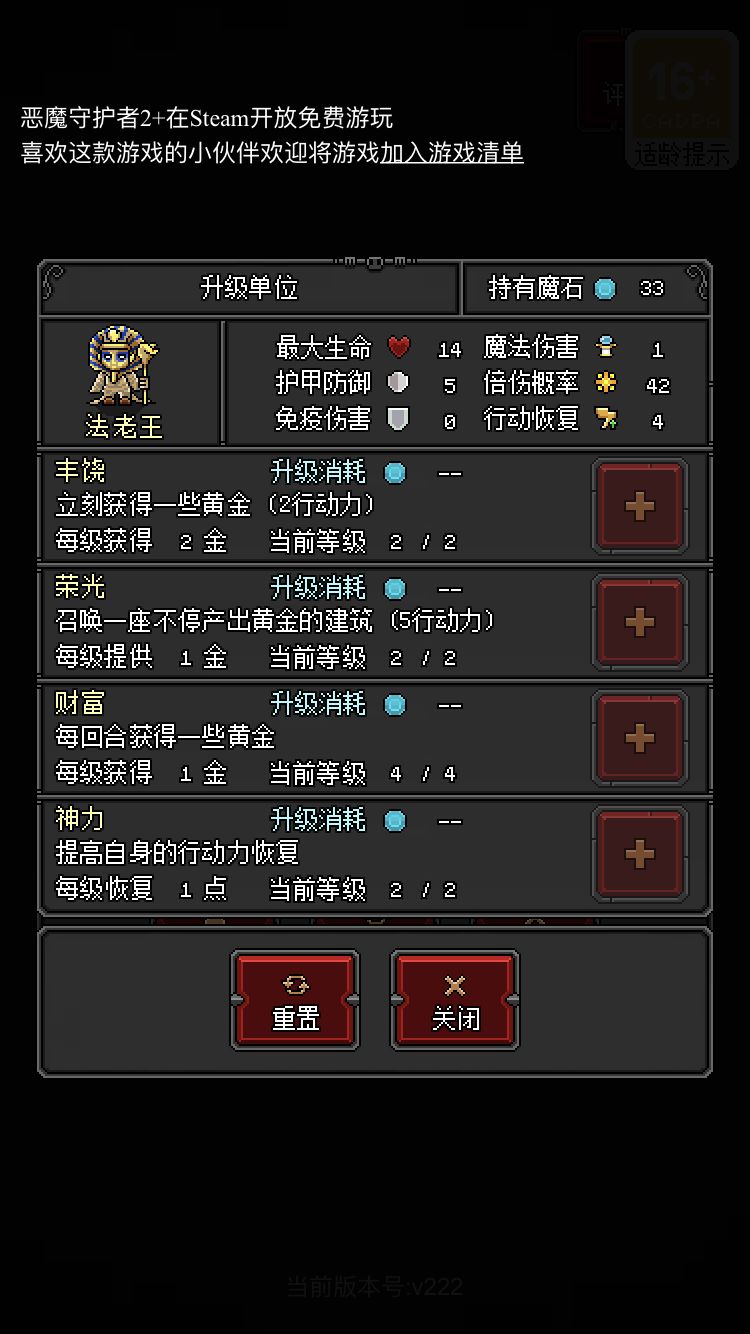750x1334 pixels.
Task: Click the star icon next to 倍伤概率
Action: tap(607, 383)
